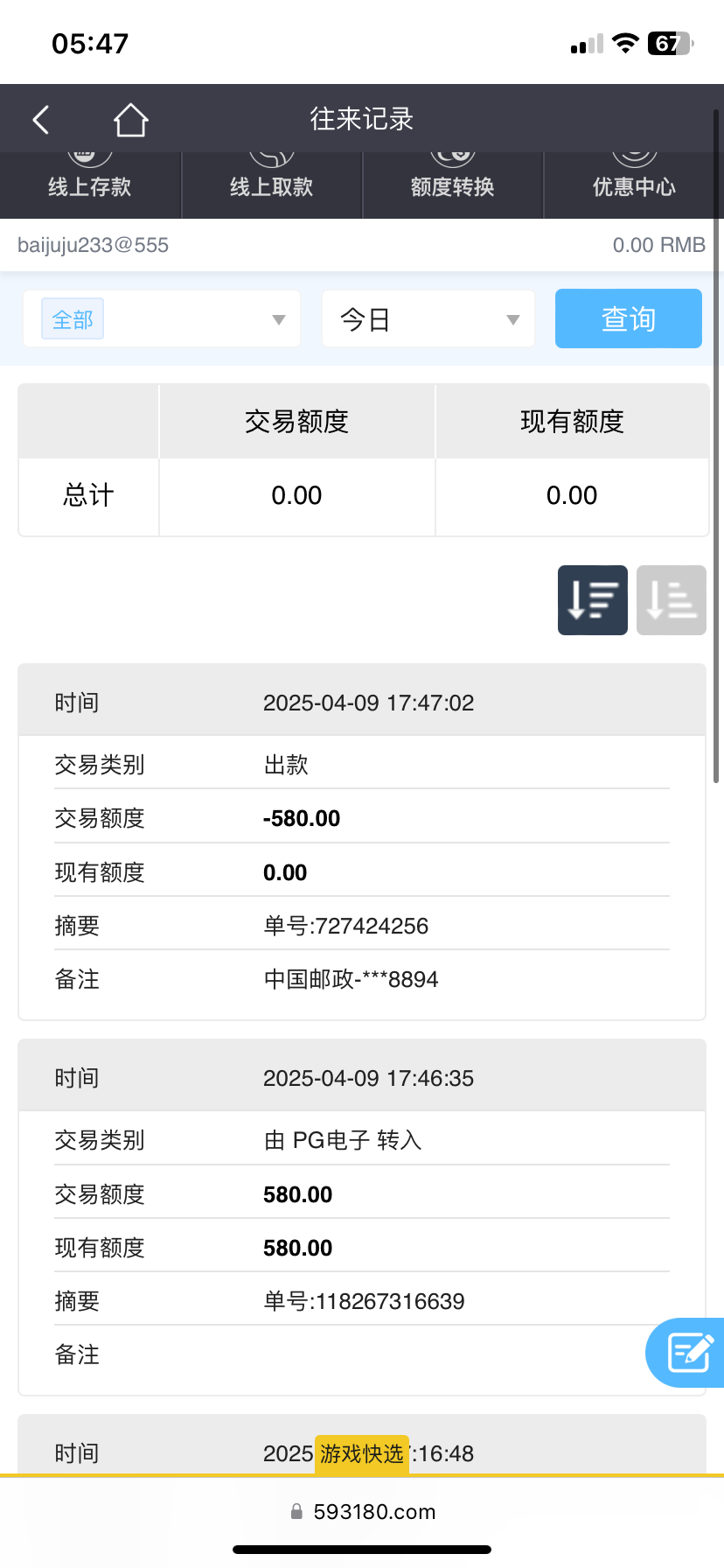Viewport: 724px width, 1568px height.
Task: Expand the 今日 date range dropdown
Action: point(428,319)
